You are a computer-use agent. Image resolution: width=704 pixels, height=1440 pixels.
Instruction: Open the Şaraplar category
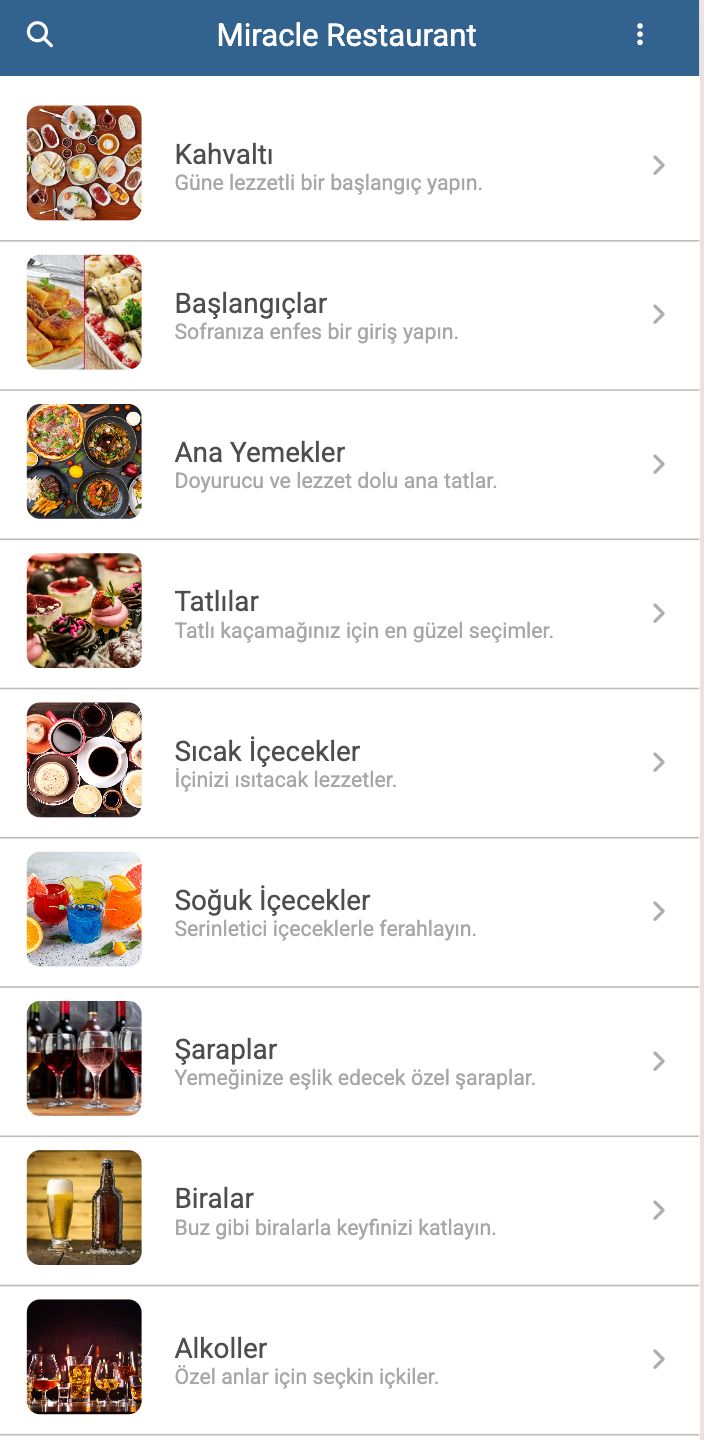click(x=349, y=1060)
